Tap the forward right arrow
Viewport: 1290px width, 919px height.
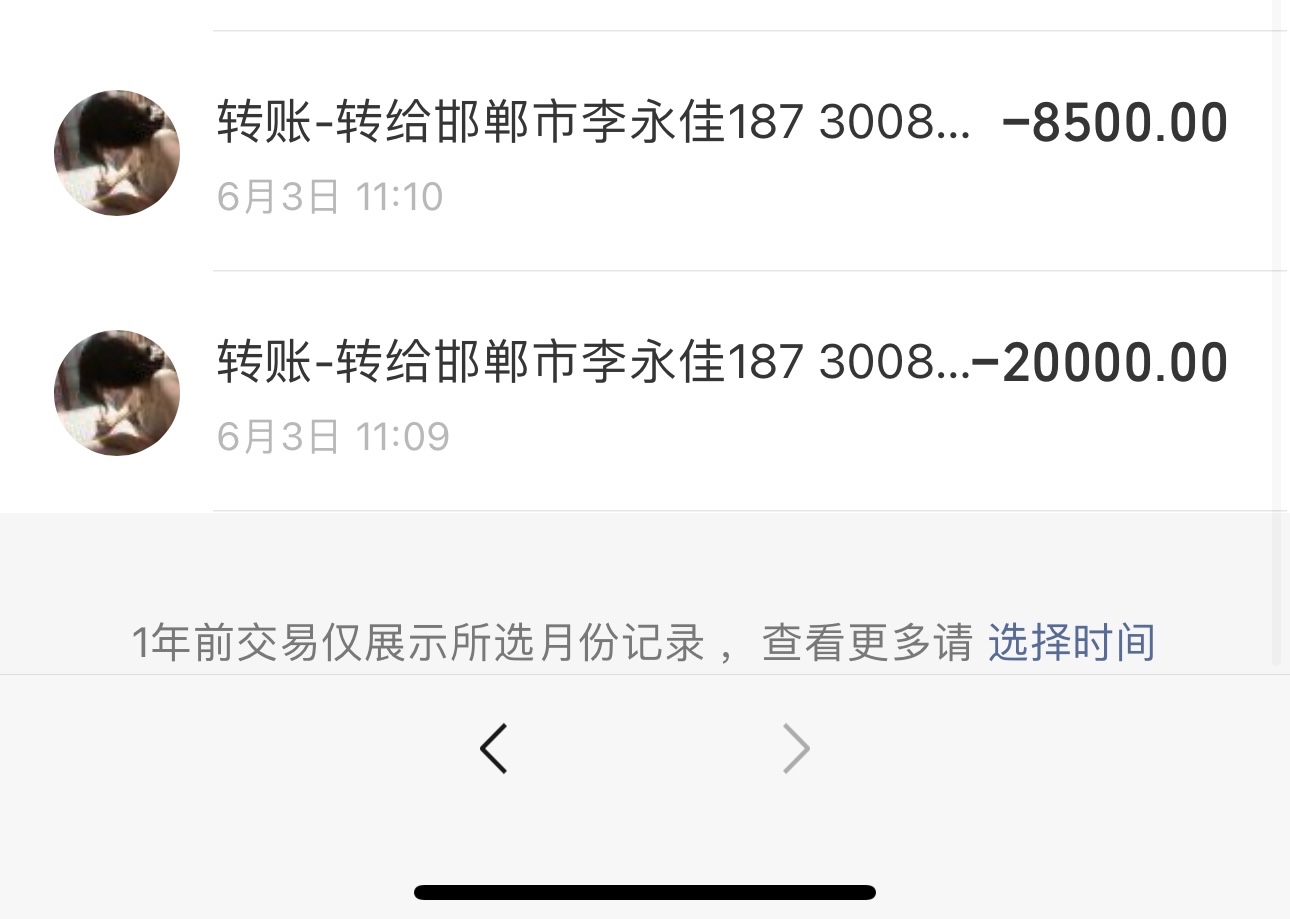point(795,749)
